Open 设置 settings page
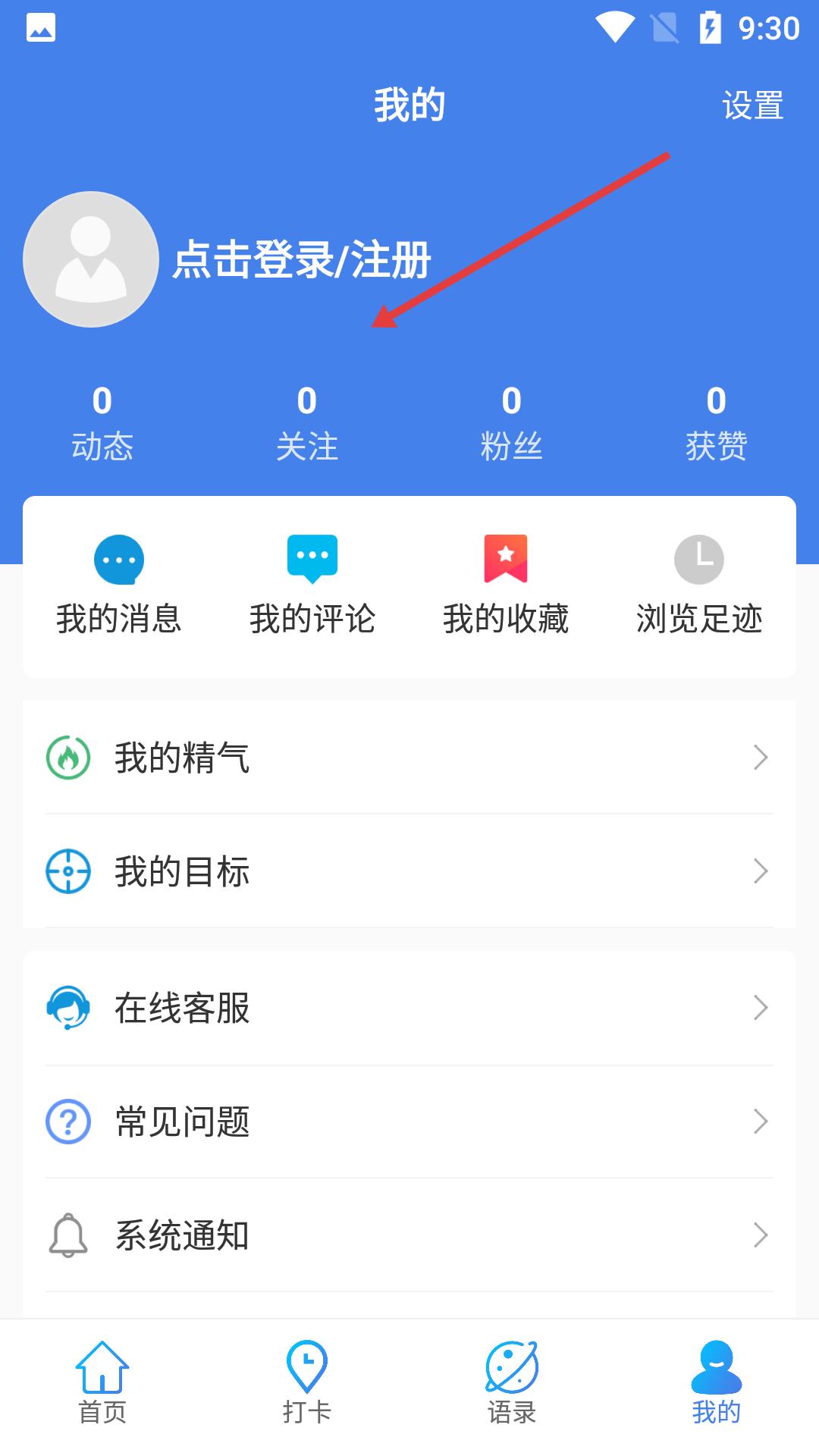This screenshot has width=819, height=1456. click(x=752, y=105)
